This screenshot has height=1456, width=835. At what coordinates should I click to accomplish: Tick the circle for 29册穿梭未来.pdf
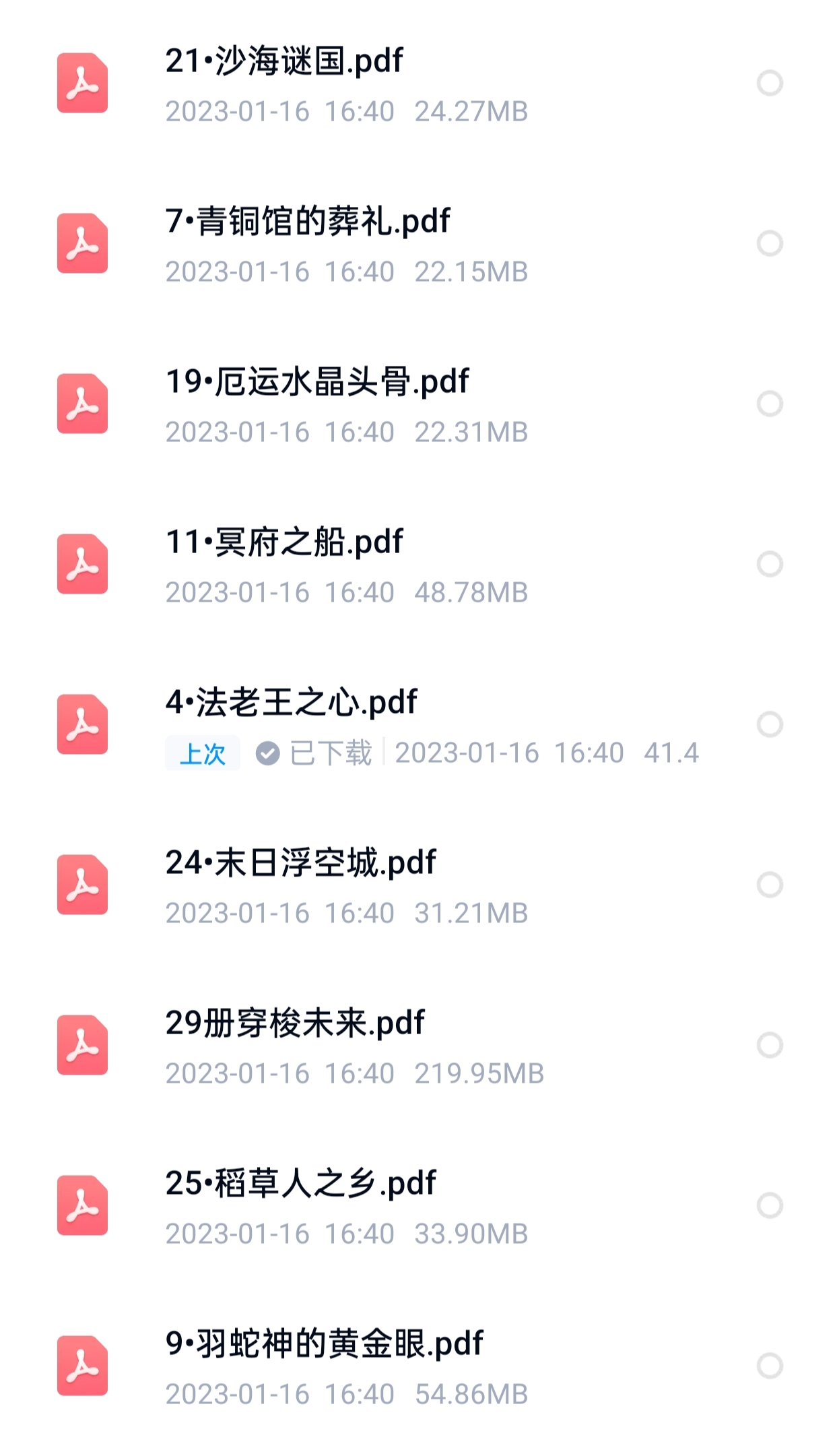[x=770, y=1045]
